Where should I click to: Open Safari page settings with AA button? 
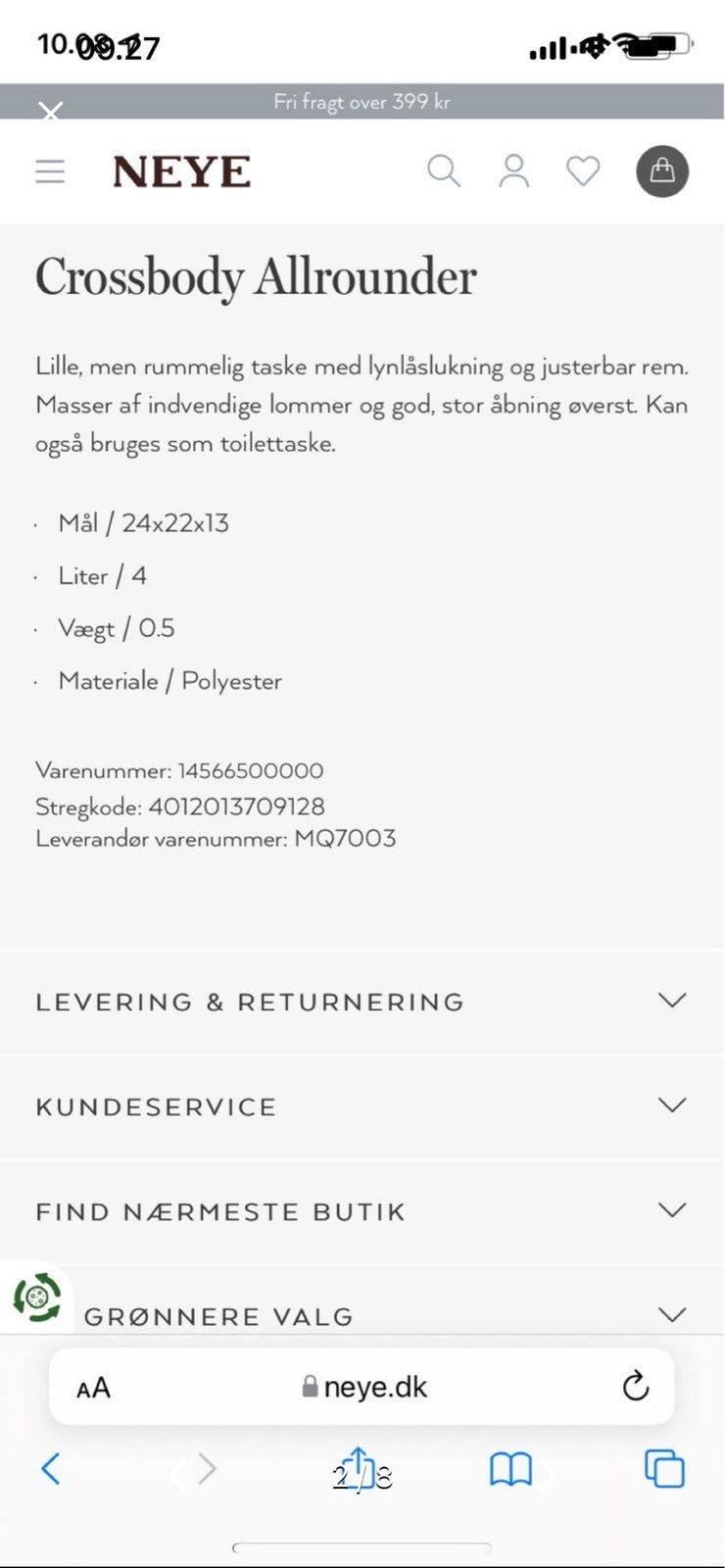93,1386
